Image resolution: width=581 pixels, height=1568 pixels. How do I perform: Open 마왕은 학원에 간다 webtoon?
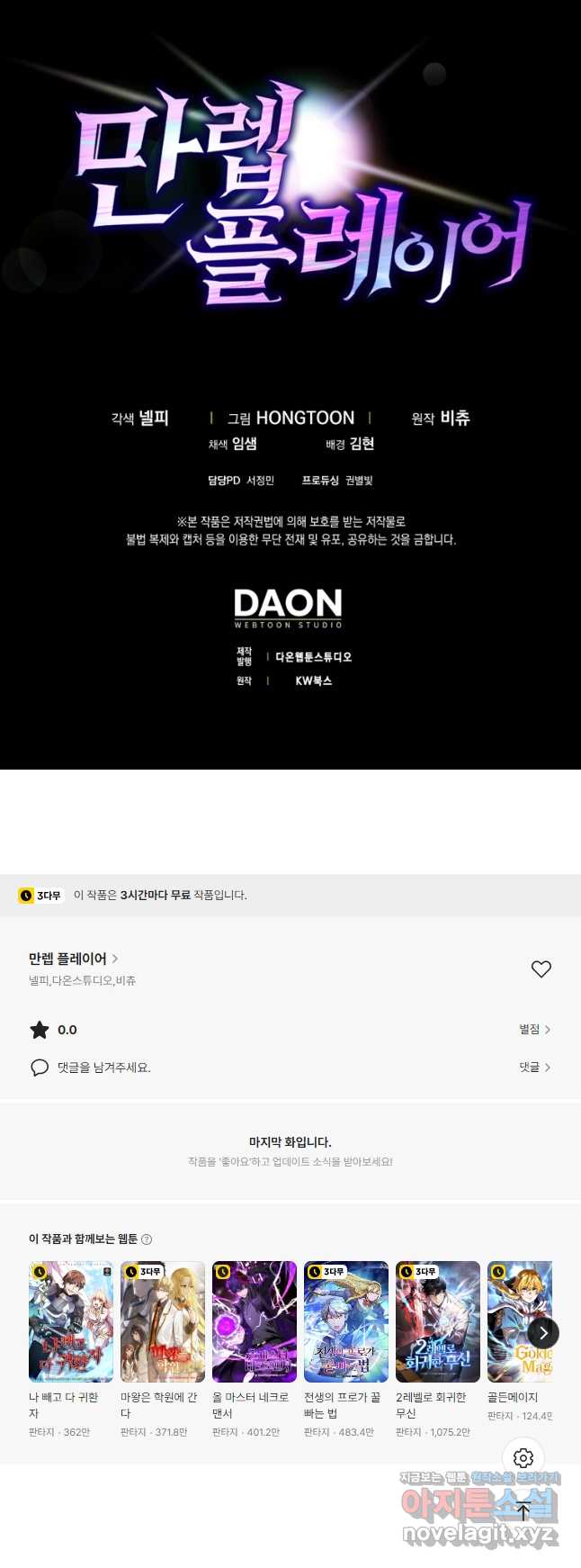163,1321
